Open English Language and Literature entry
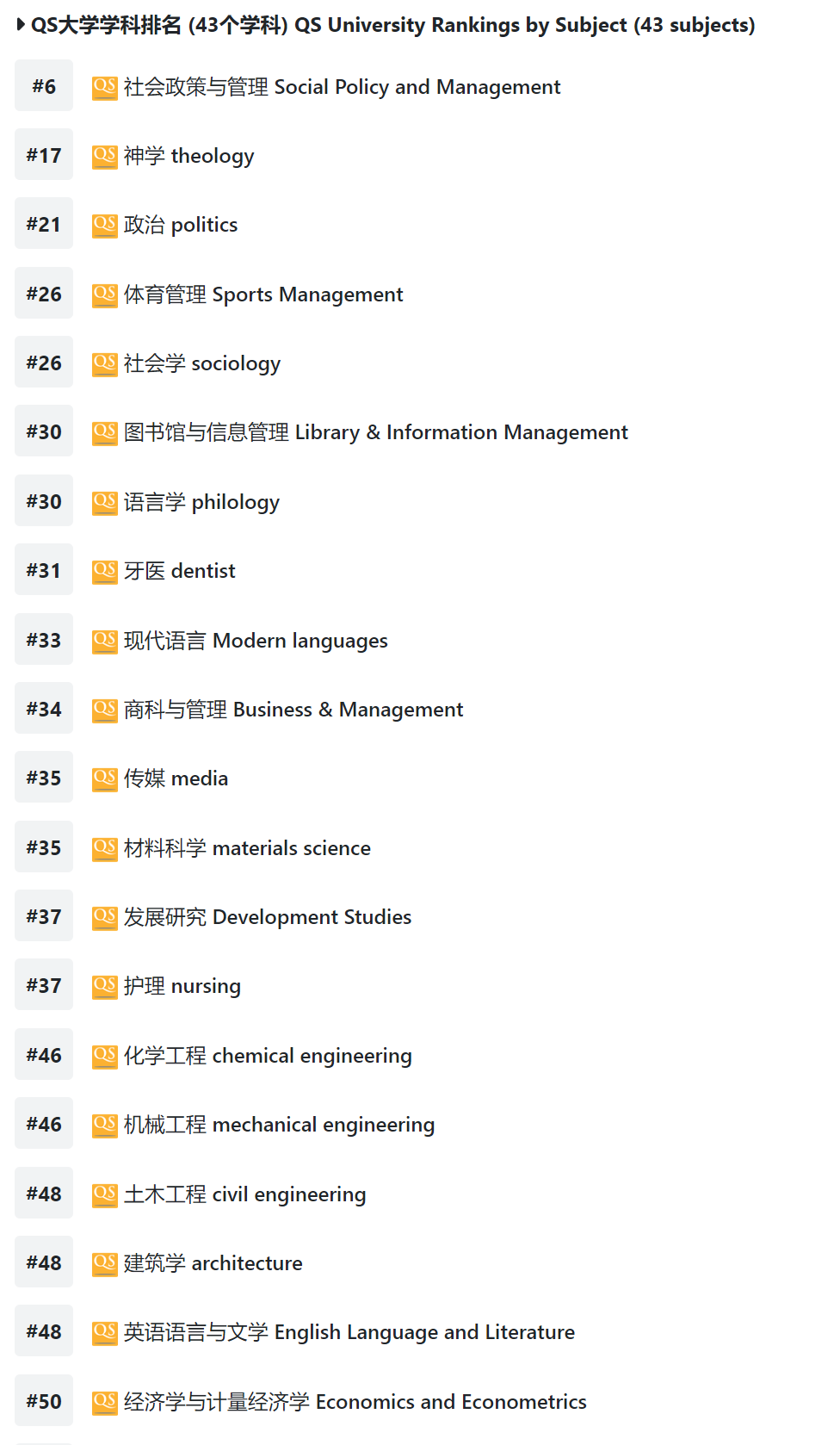840x1445 pixels. click(349, 1332)
